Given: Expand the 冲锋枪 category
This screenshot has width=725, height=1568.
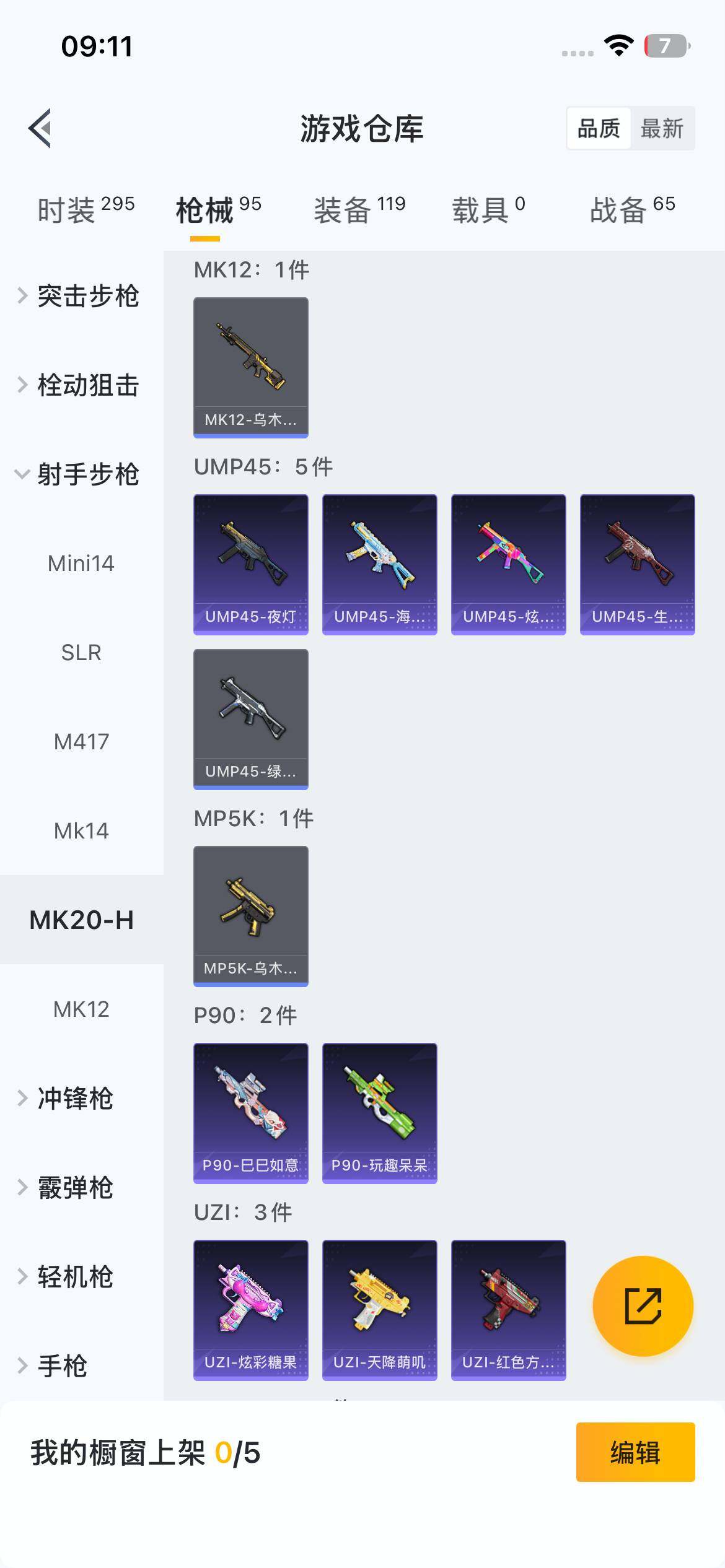Looking at the screenshot, I should [x=74, y=1099].
